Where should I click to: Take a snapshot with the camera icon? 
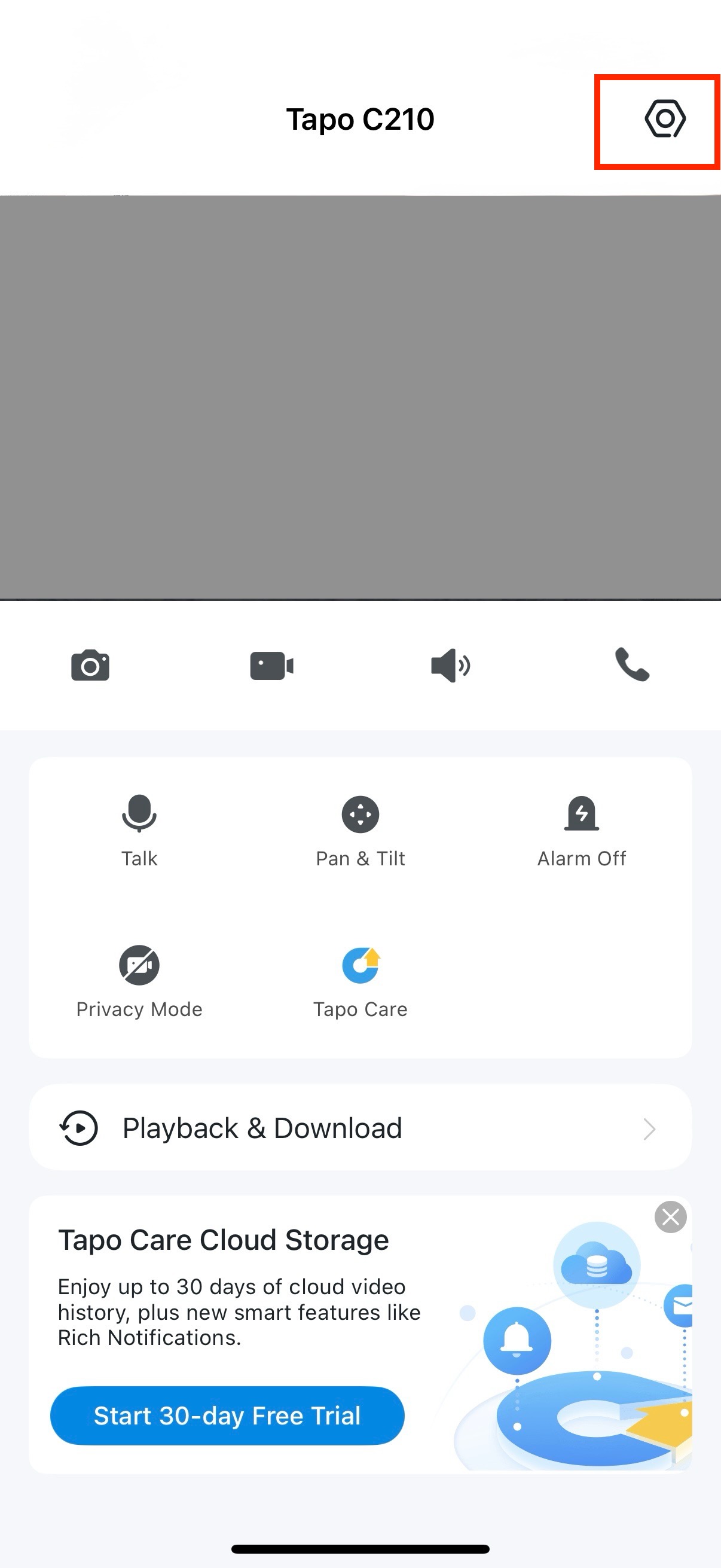[x=91, y=666]
